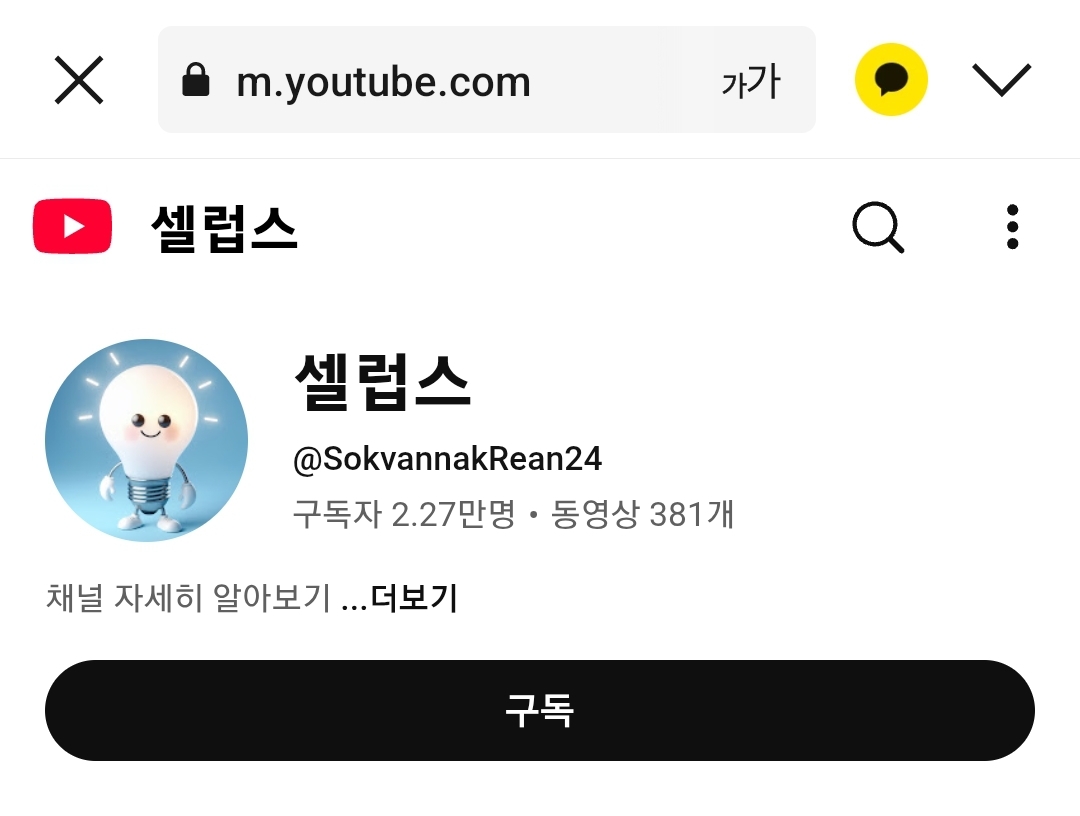Viewport: 1080px width, 816px height.
Task: Open the 가가 text size option
Action: (750, 81)
